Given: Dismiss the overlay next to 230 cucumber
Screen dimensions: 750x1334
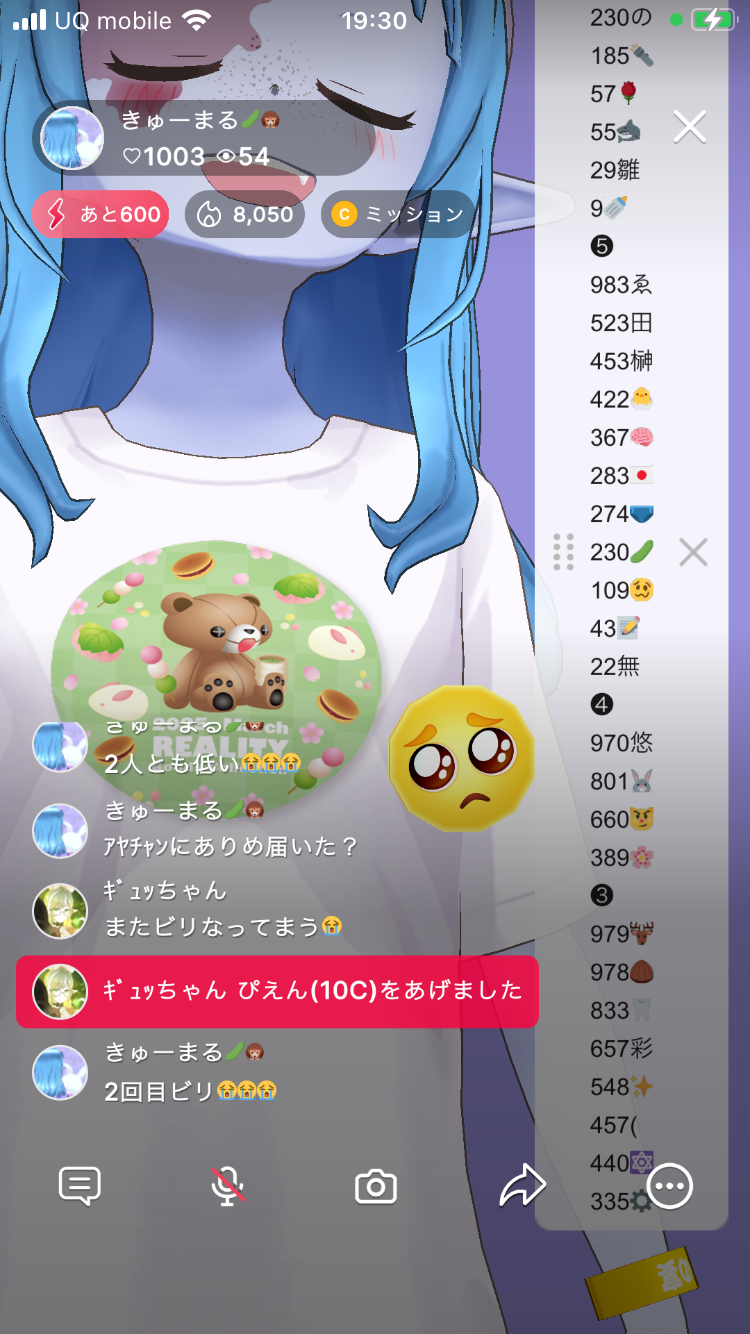Looking at the screenshot, I should click(693, 552).
